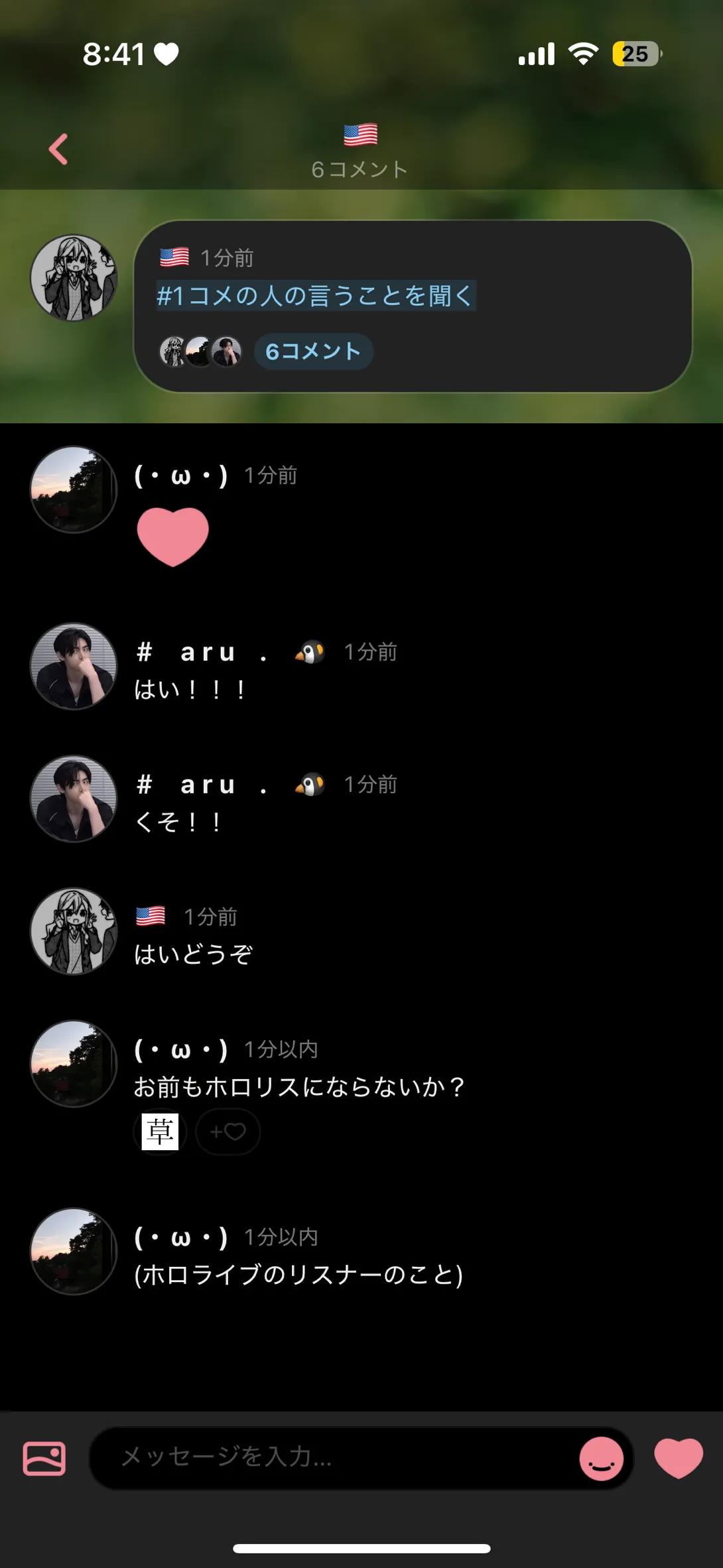Focus the メッセージを入力 text field

(332, 1457)
